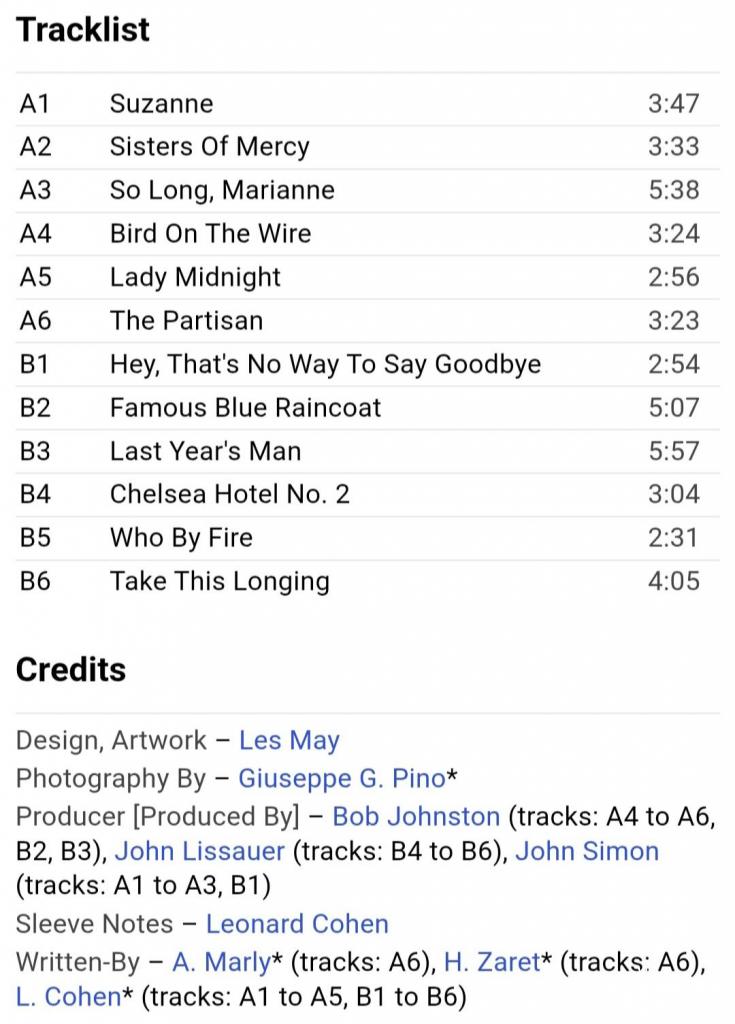Screen dimensions: 735x1024
Task: Open the A. Marly writer link
Action: click(221, 962)
